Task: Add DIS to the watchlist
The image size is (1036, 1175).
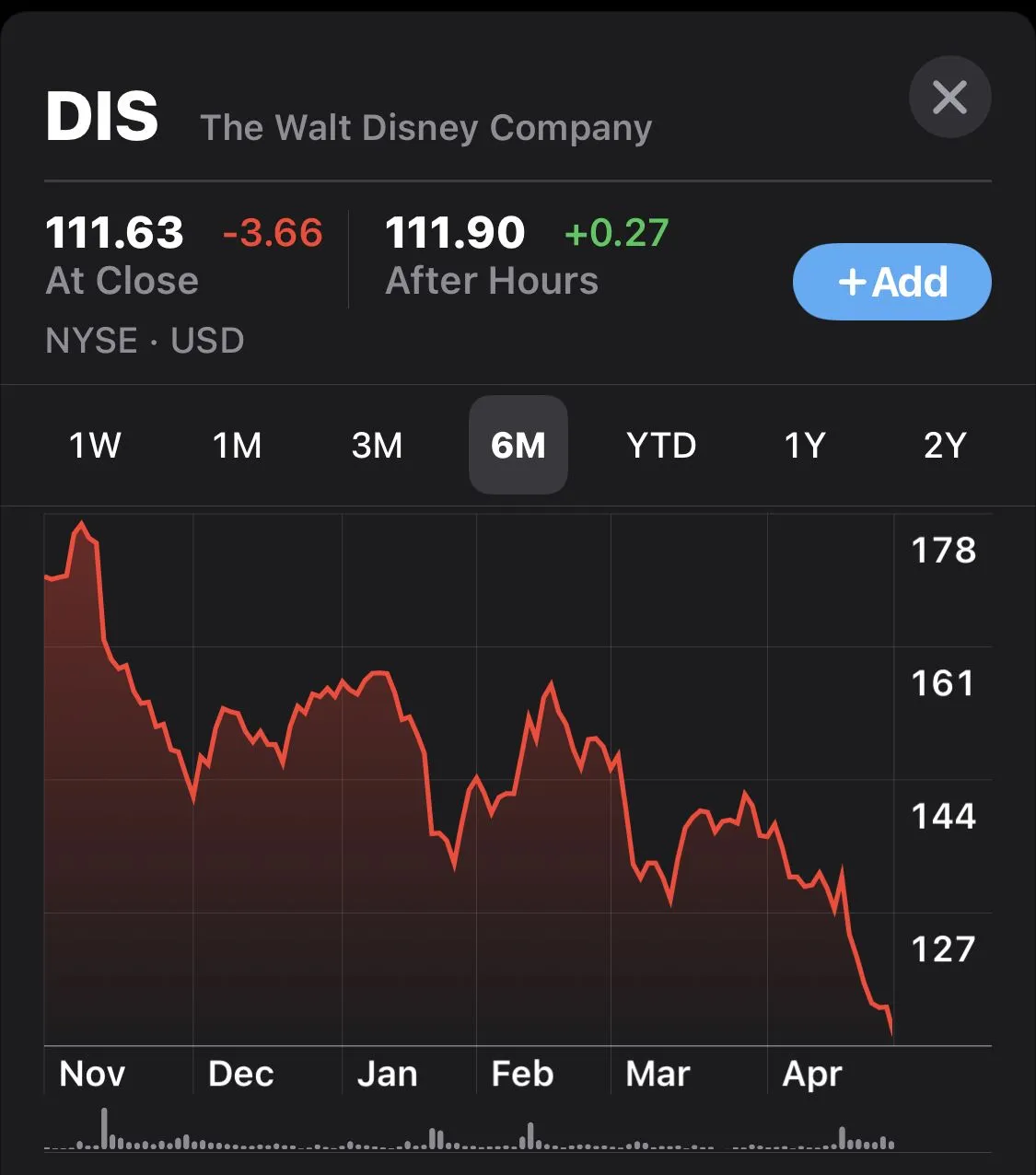Action: coord(891,282)
